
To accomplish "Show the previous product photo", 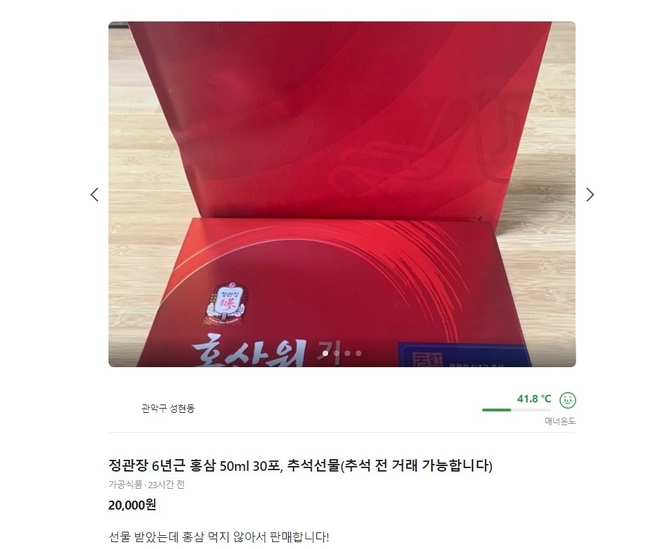I will (x=95, y=195).
